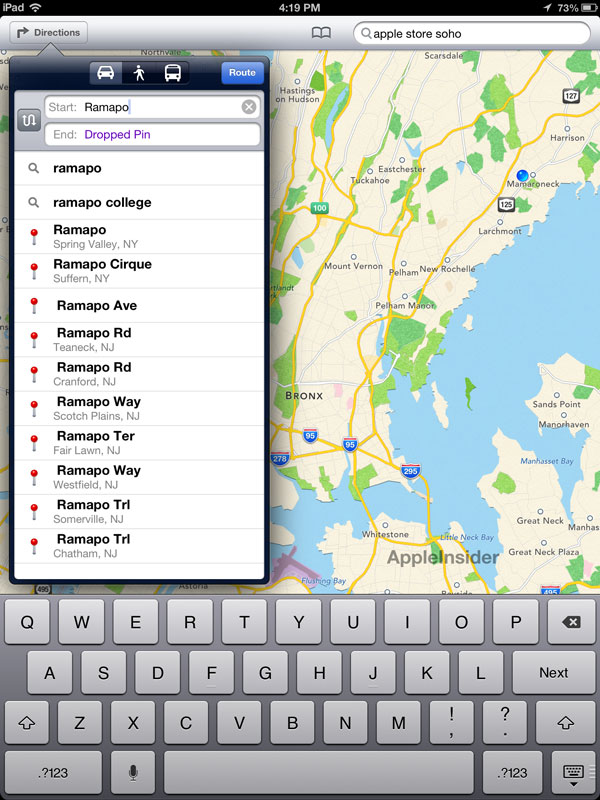Select driving directions car icon
This screenshot has width=600, height=800.
point(106,73)
